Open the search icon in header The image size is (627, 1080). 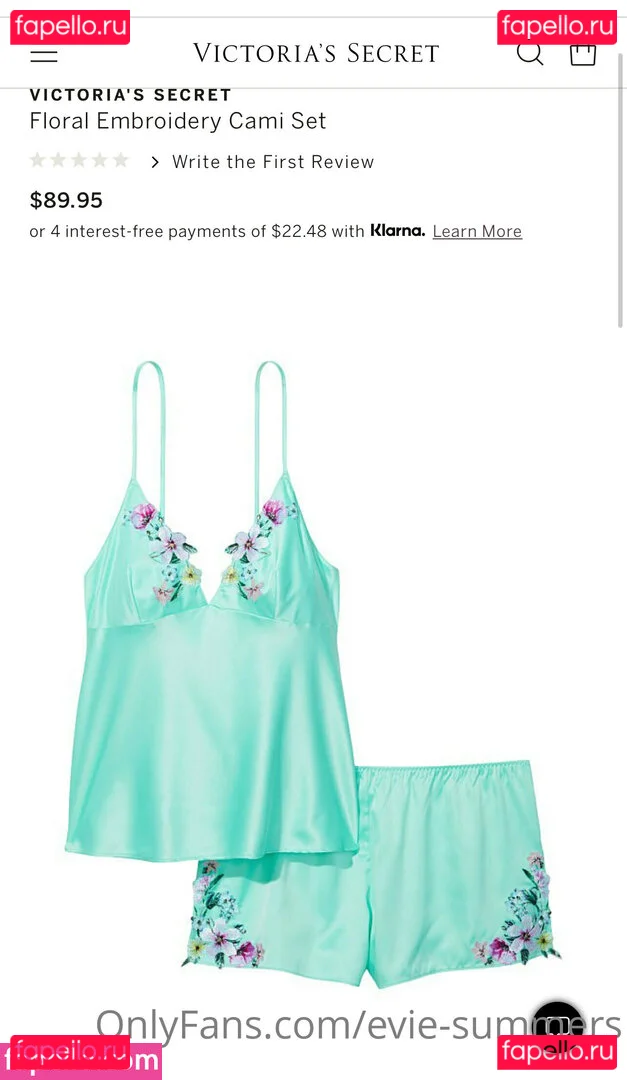pos(529,53)
